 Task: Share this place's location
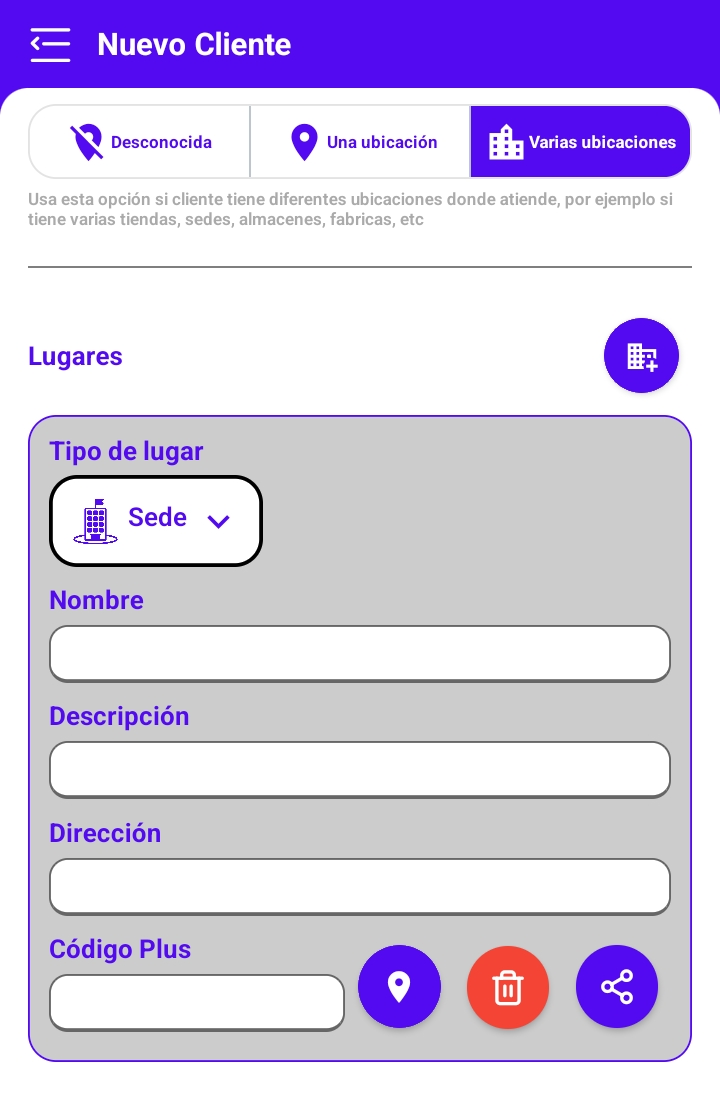tap(617, 987)
